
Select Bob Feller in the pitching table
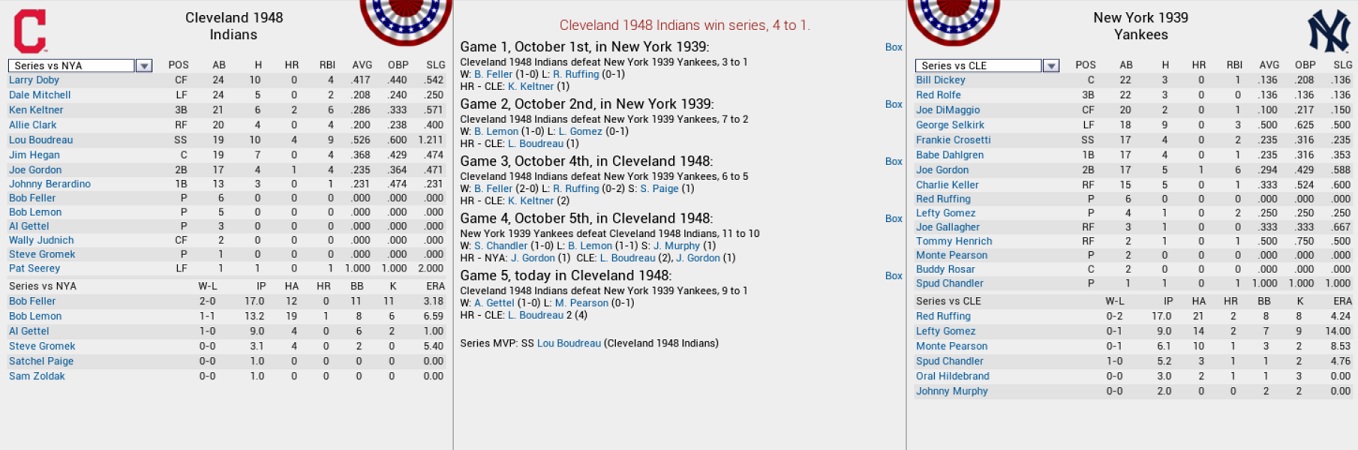point(32,301)
